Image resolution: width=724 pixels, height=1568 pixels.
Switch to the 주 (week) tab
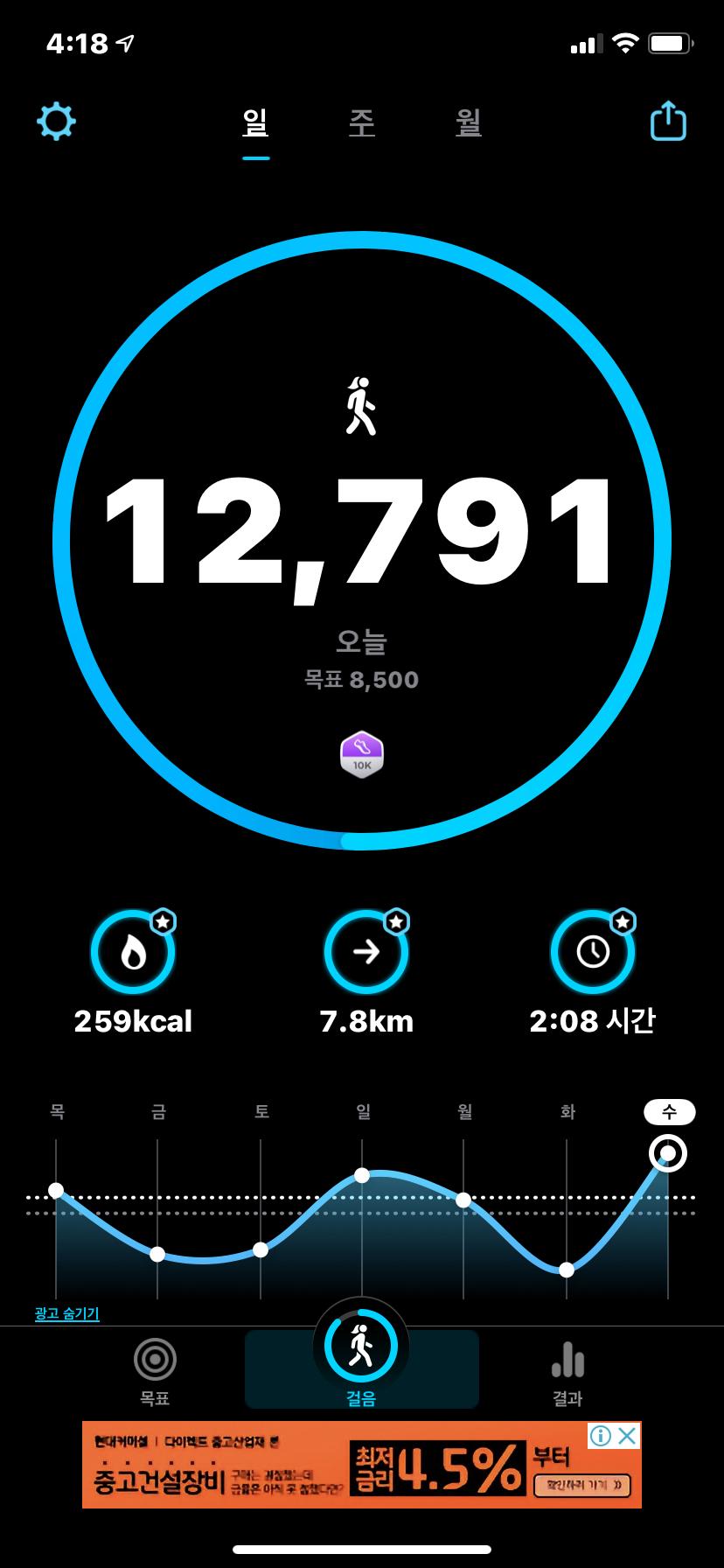tap(361, 122)
